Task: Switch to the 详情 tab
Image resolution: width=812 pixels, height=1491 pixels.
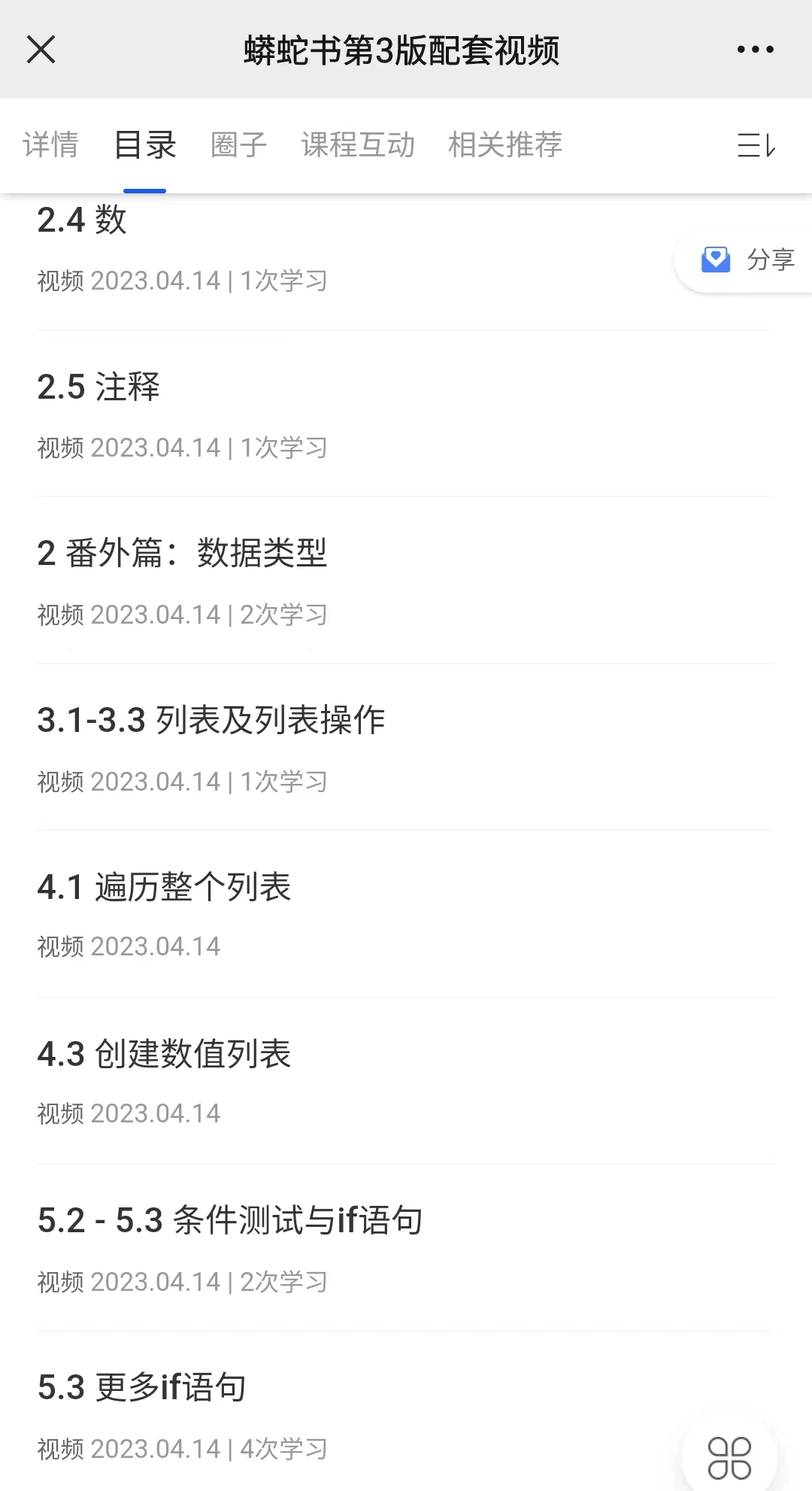Action: pos(50,144)
